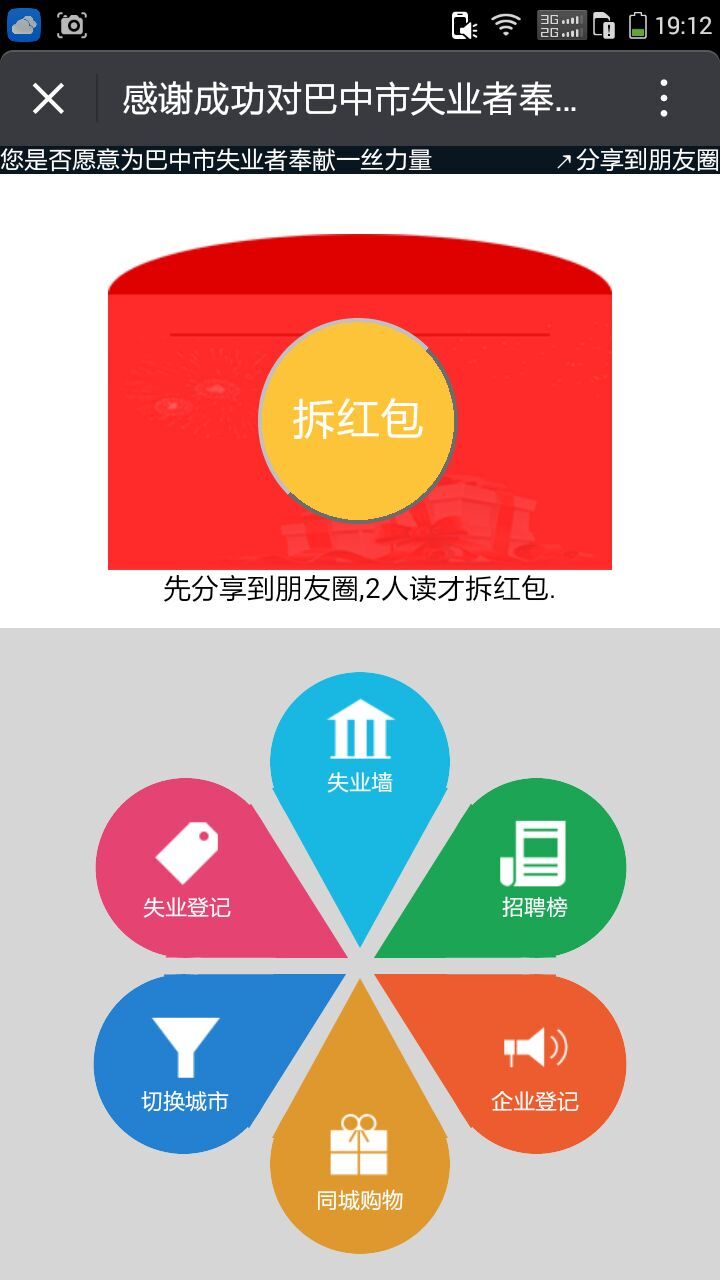Open the 失业墙 petal
Image resolution: width=720 pixels, height=1280 pixels.
click(360, 760)
